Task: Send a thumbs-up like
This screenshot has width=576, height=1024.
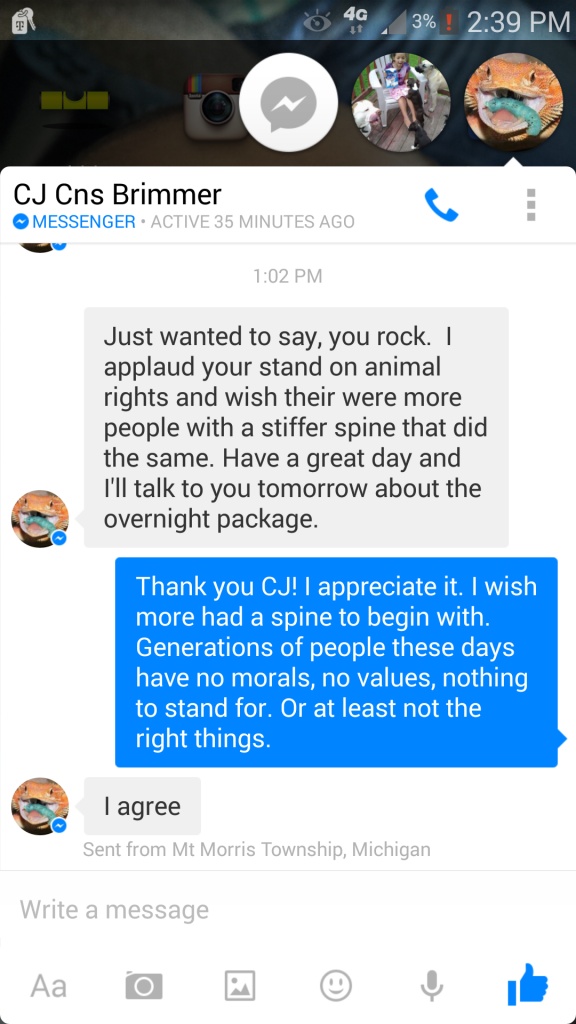Action: 528,984
